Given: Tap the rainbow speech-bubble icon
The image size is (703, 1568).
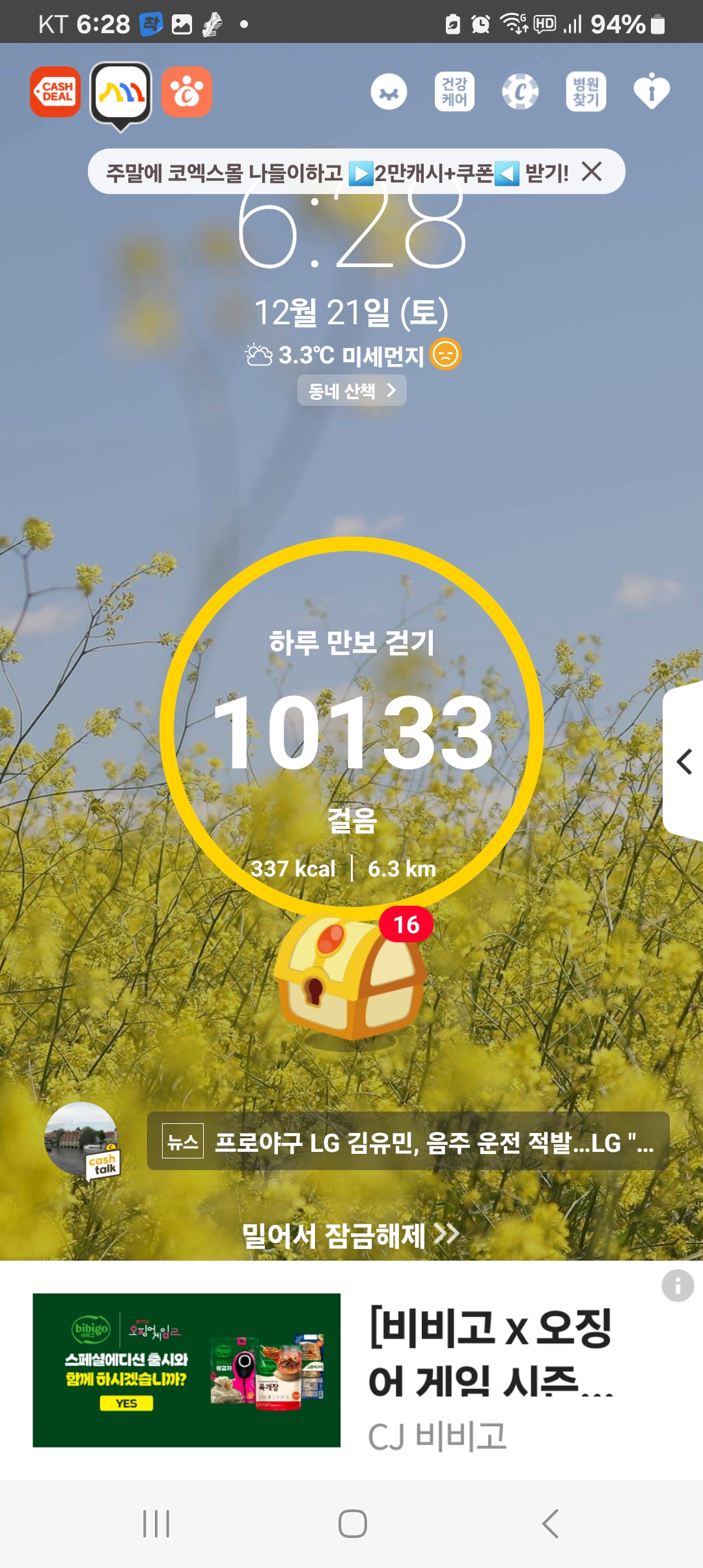Looking at the screenshot, I should tap(121, 94).
